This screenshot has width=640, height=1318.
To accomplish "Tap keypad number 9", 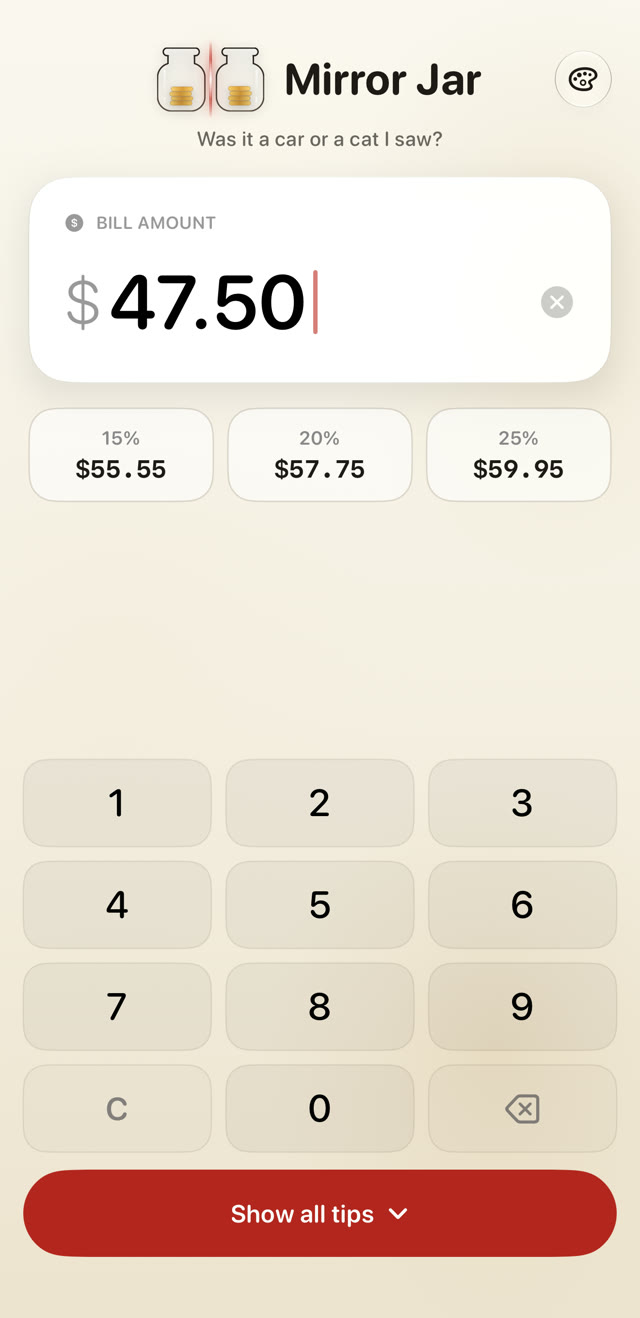I will (x=522, y=1007).
